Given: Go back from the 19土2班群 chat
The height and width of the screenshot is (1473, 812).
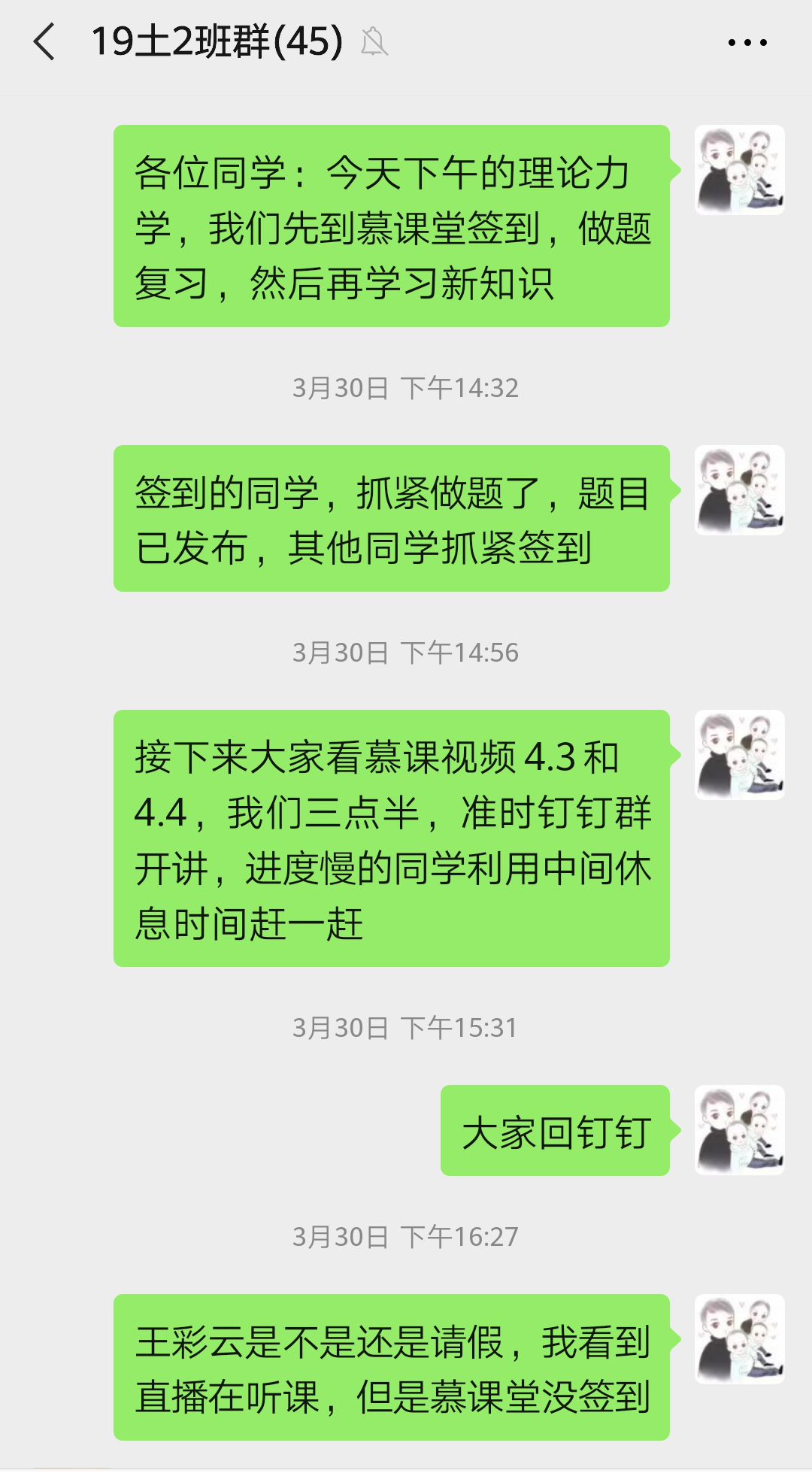Looking at the screenshot, I should click(45, 41).
